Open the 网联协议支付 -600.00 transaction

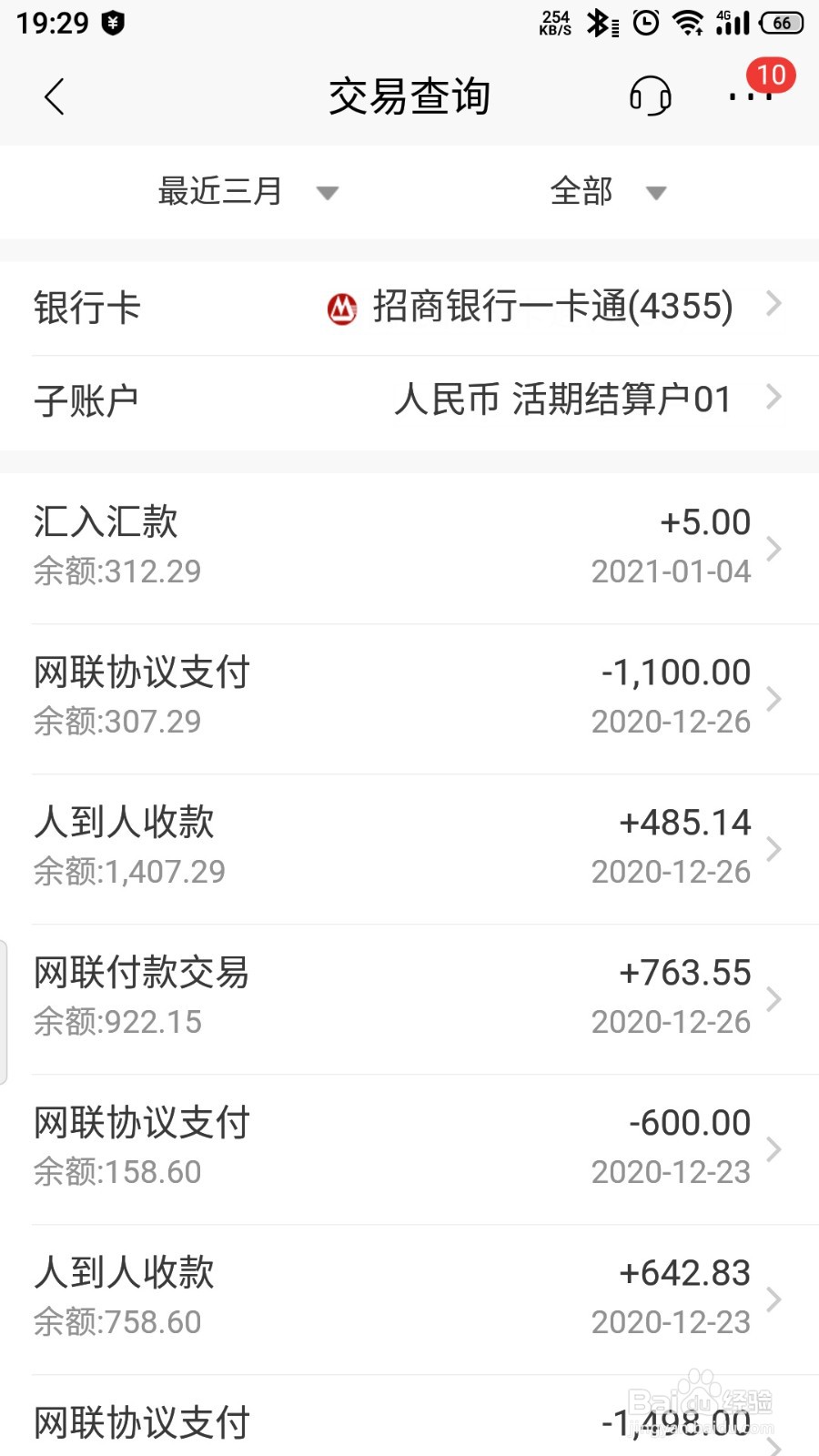409,1149
